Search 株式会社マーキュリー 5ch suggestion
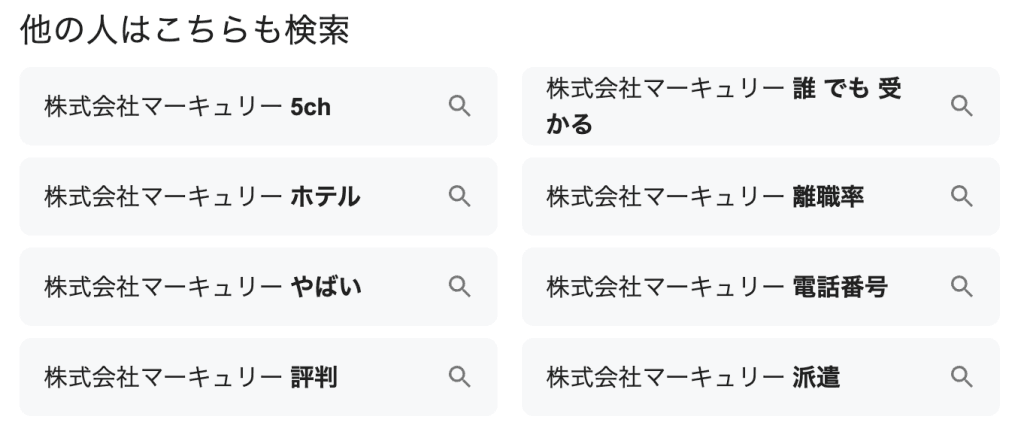 coord(258,107)
